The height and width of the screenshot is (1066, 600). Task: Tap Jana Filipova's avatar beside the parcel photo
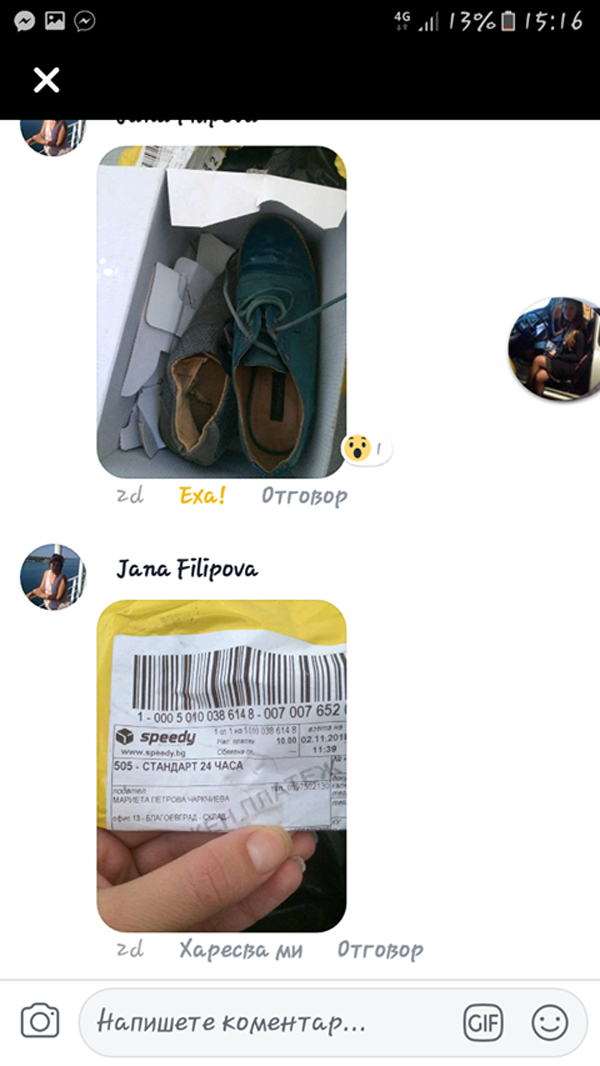pos(53,577)
